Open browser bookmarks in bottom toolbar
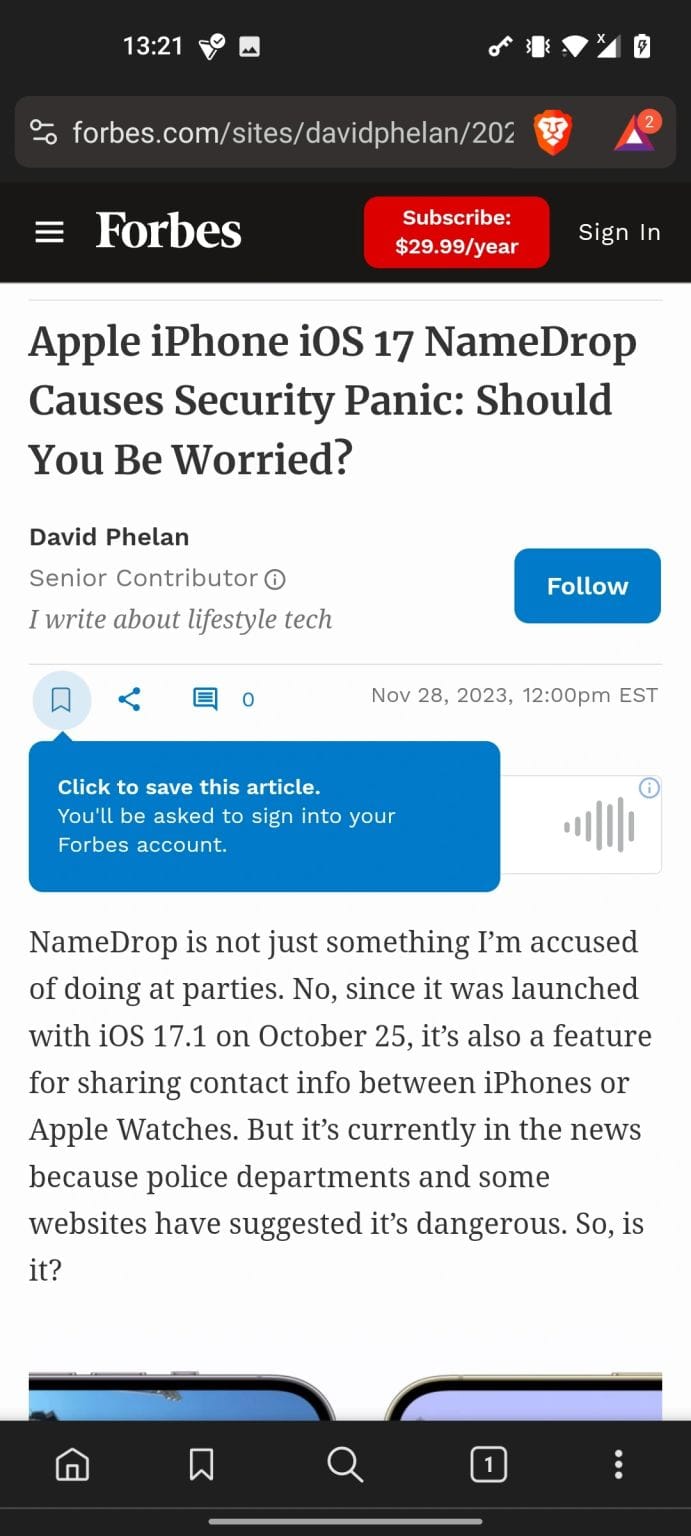691x1536 pixels. 201,1465
